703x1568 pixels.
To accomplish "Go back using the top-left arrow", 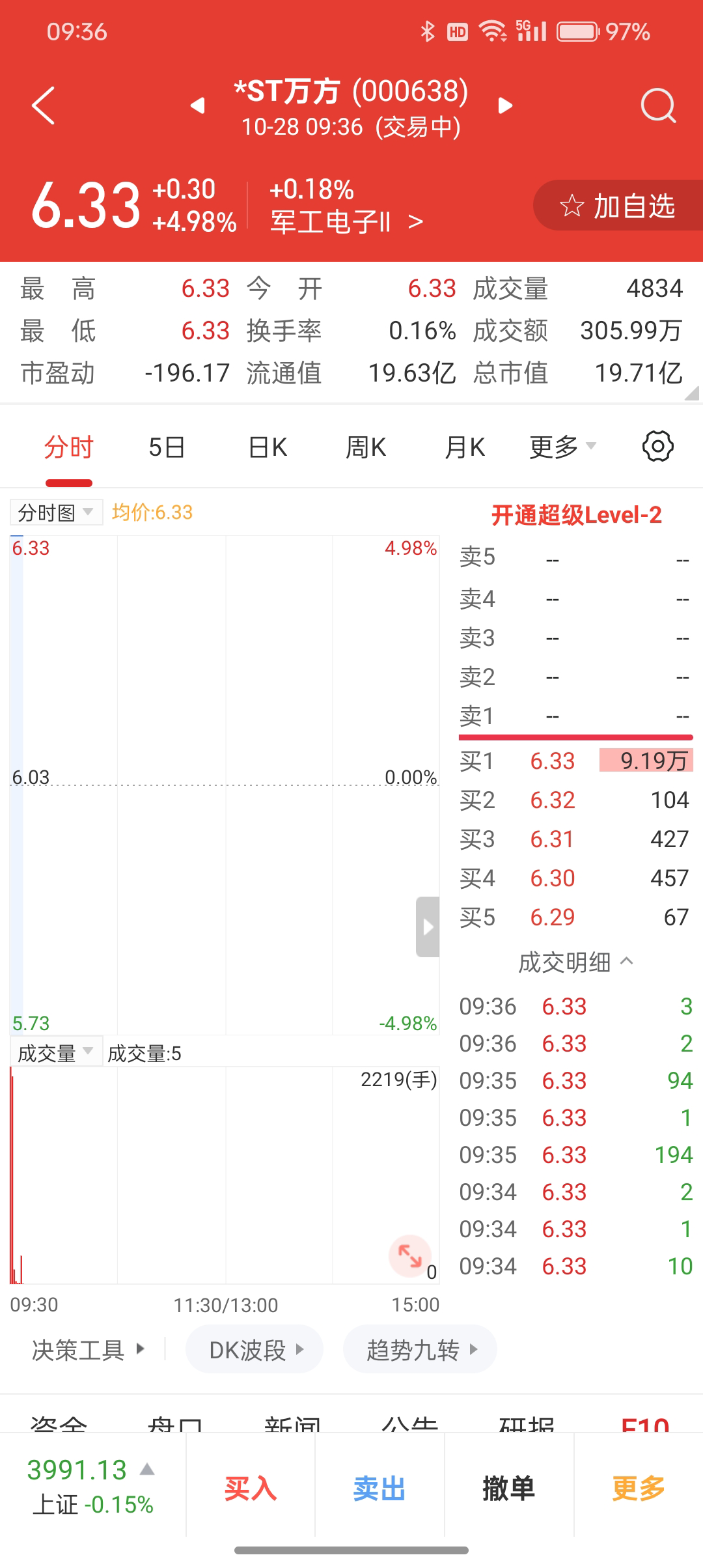I will tap(44, 105).
